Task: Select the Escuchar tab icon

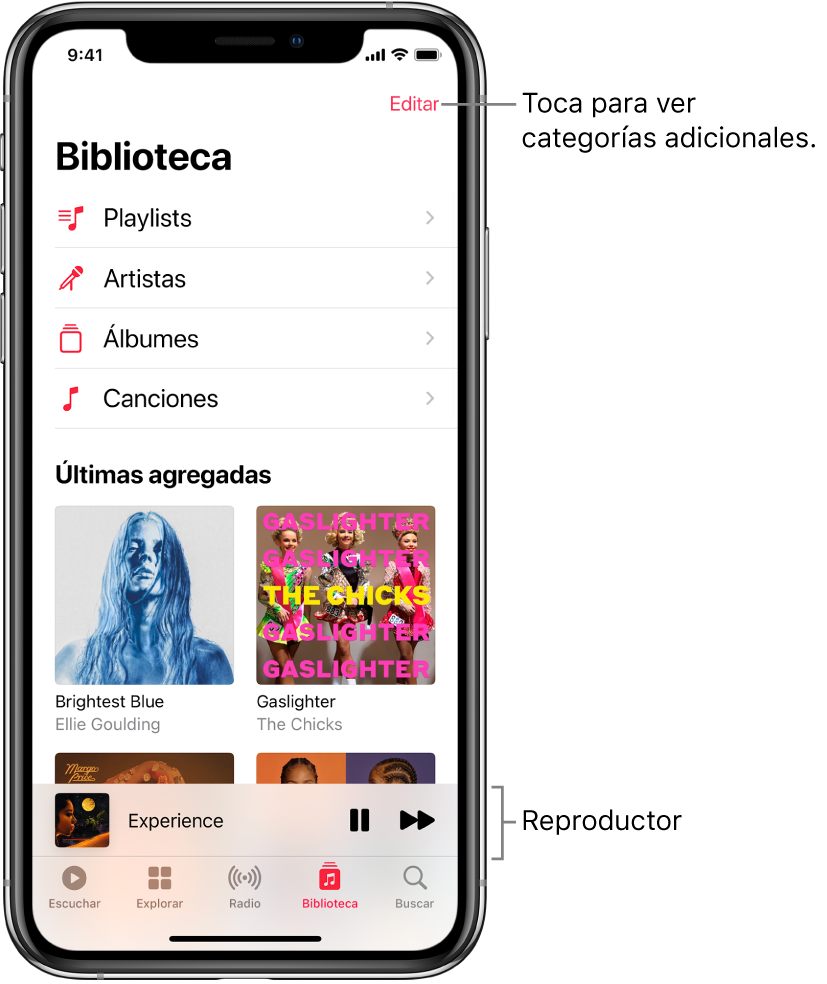Action: click(x=73, y=880)
